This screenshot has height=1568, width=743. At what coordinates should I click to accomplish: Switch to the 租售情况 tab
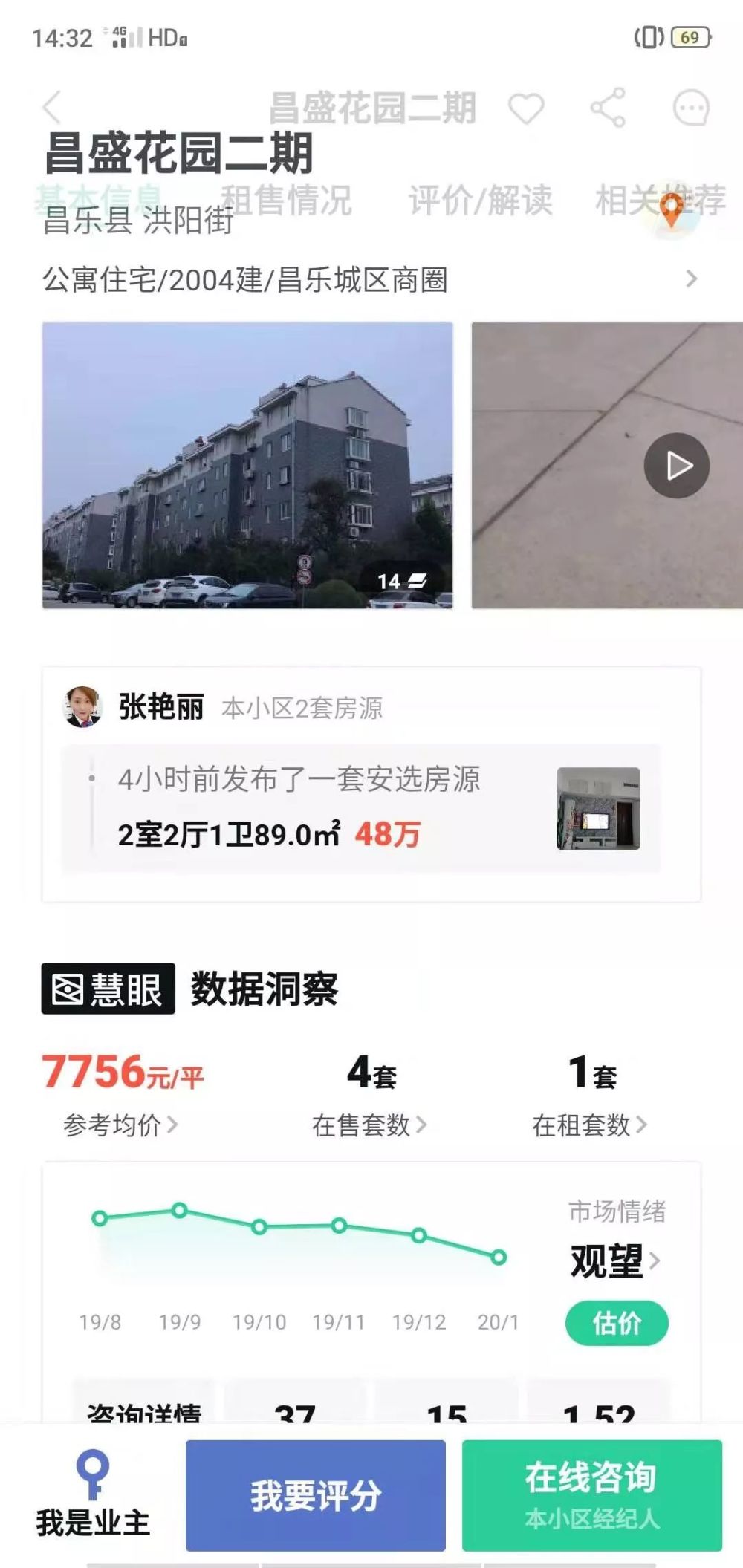tap(286, 200)
